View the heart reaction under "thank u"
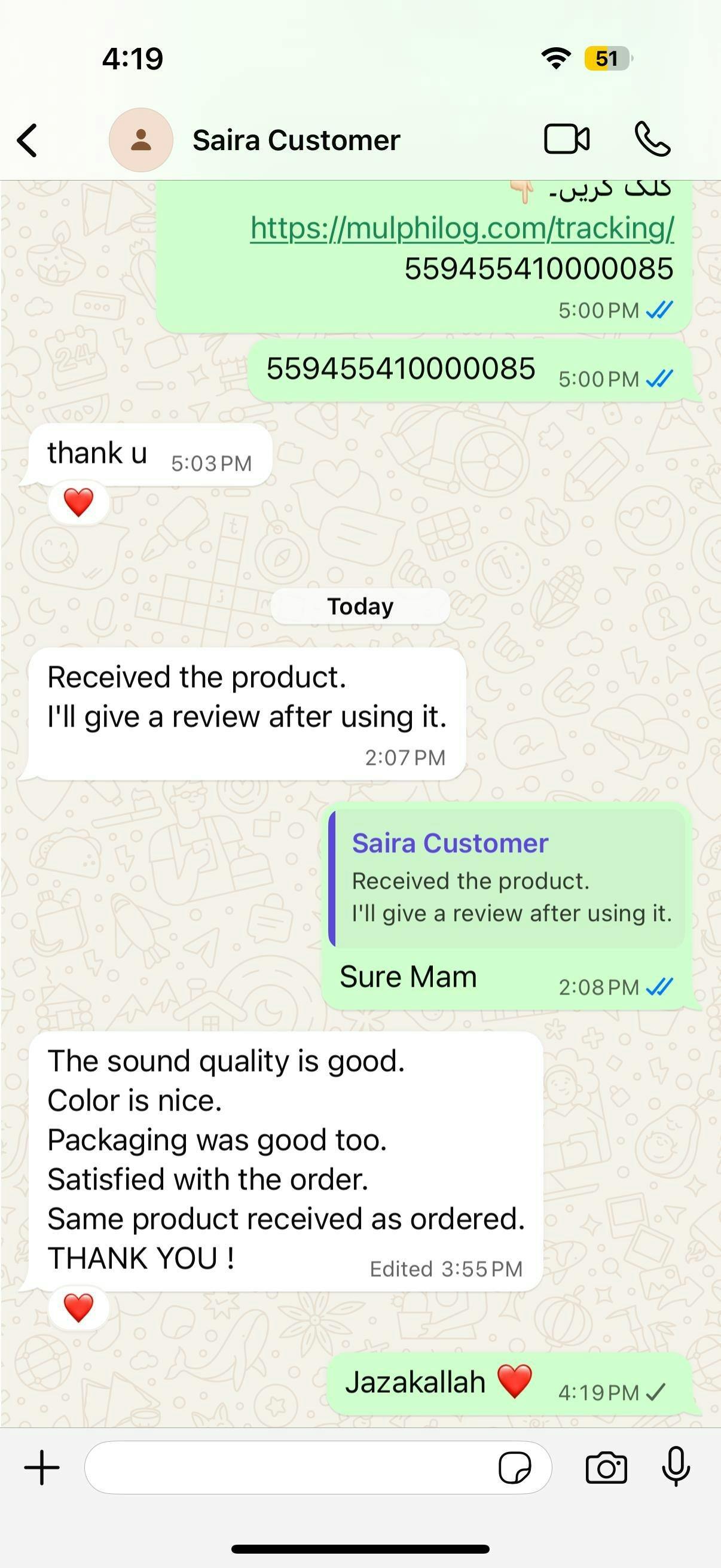This screenshot has width=721, height=1568. (x=78, y=502)
